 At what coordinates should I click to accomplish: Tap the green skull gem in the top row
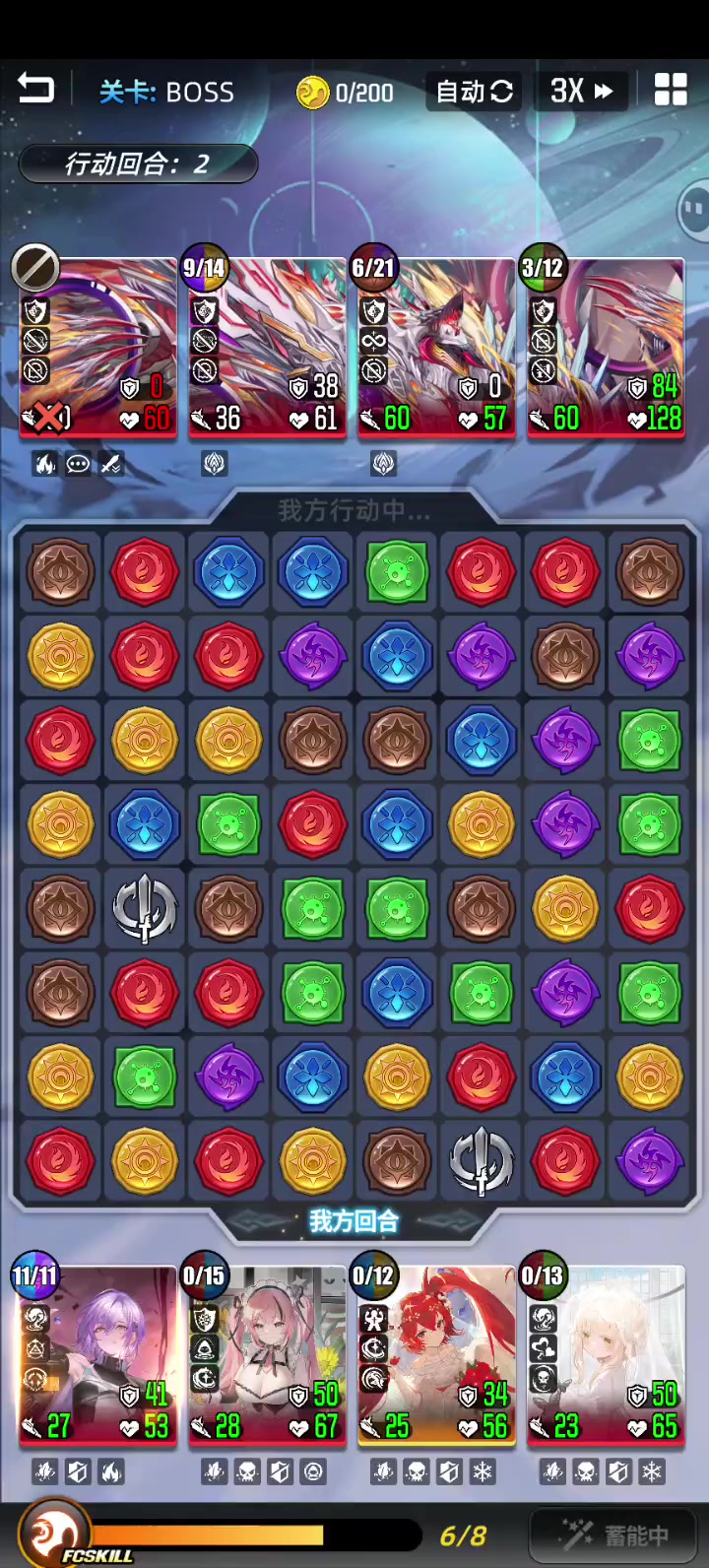pos(398,571)
